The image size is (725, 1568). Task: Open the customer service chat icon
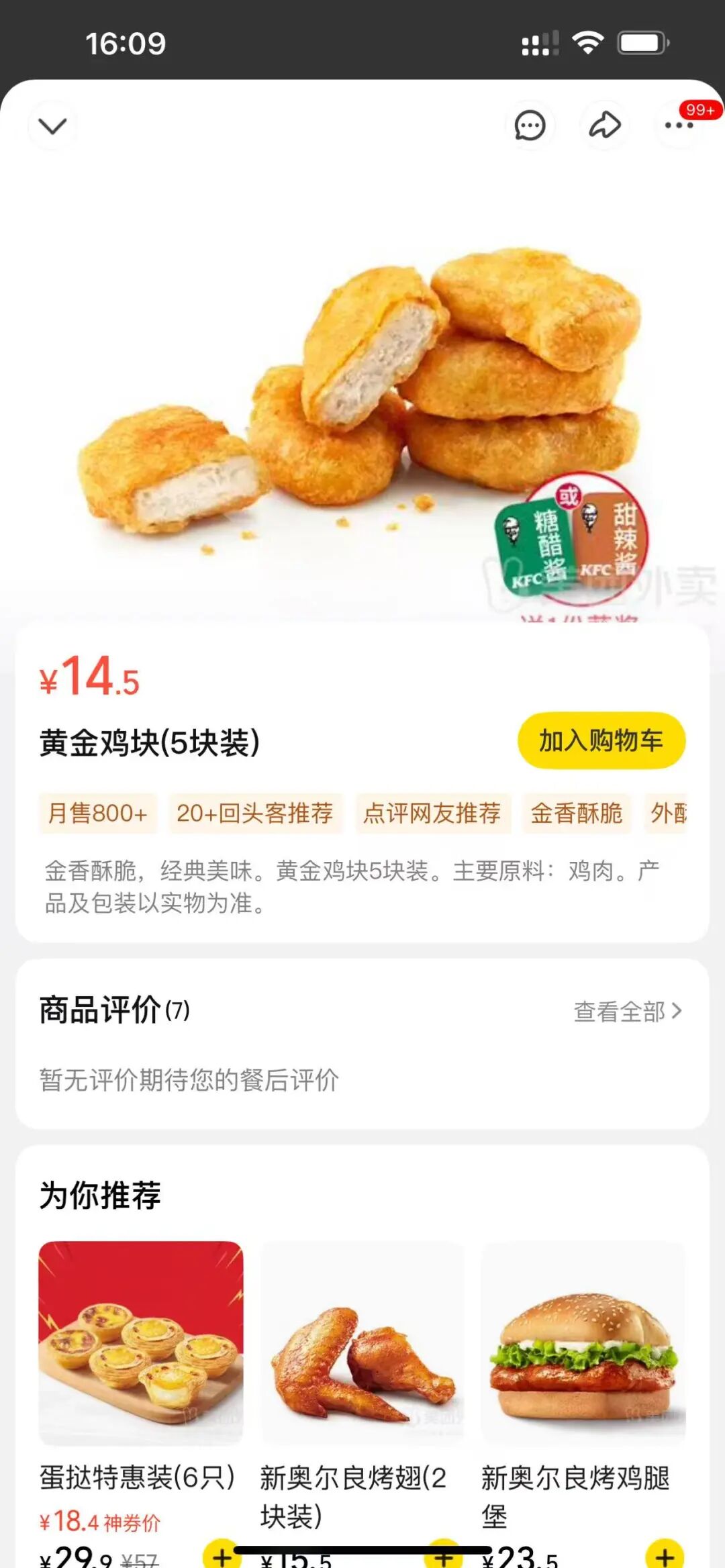(530, 125)
